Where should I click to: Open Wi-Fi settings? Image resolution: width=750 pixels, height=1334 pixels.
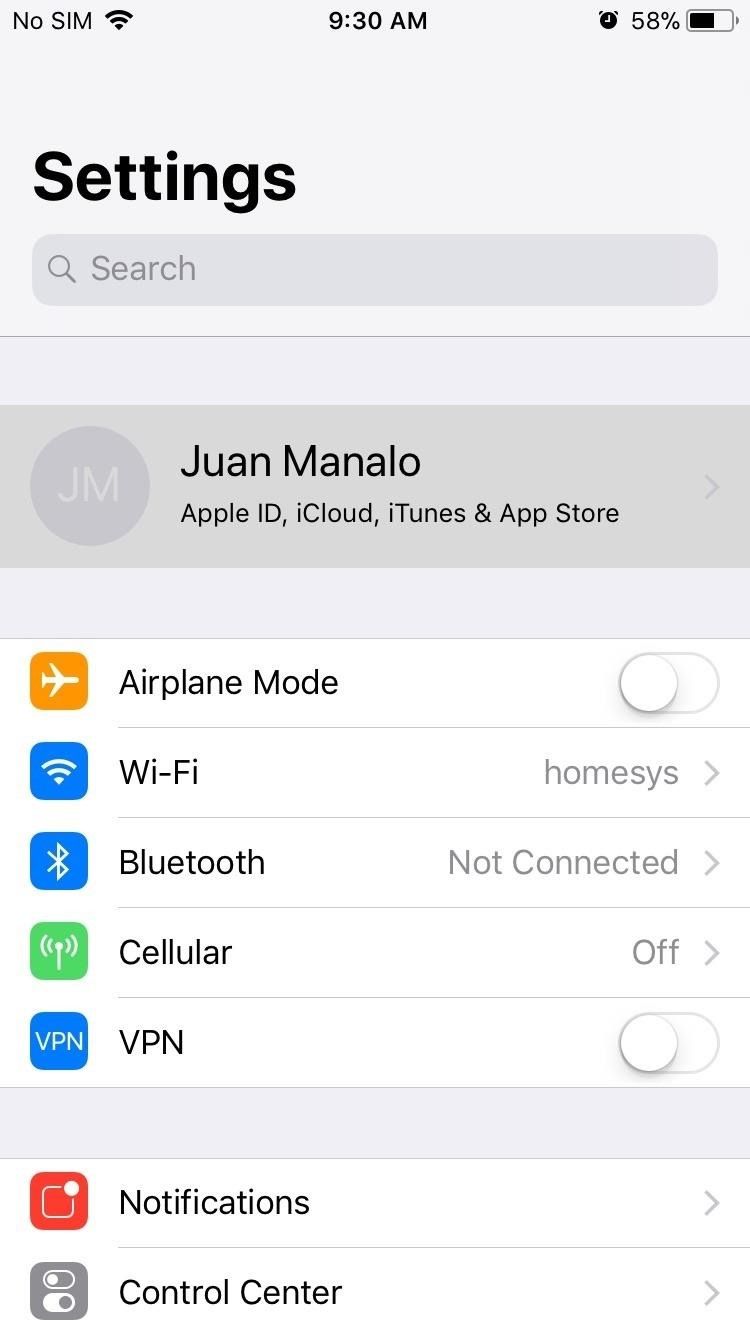pos(374,773)
